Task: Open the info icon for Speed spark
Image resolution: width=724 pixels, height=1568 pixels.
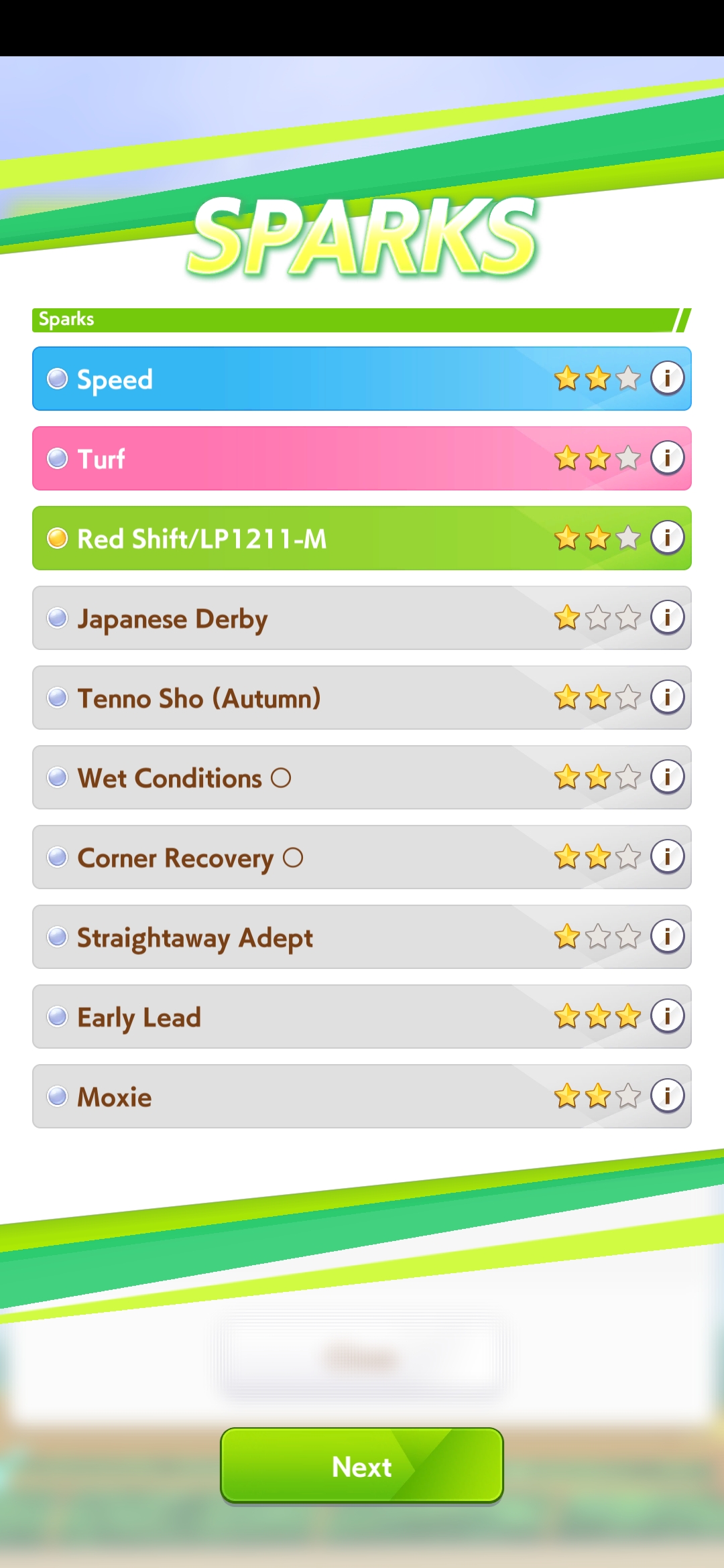Action: pos(667,379)
